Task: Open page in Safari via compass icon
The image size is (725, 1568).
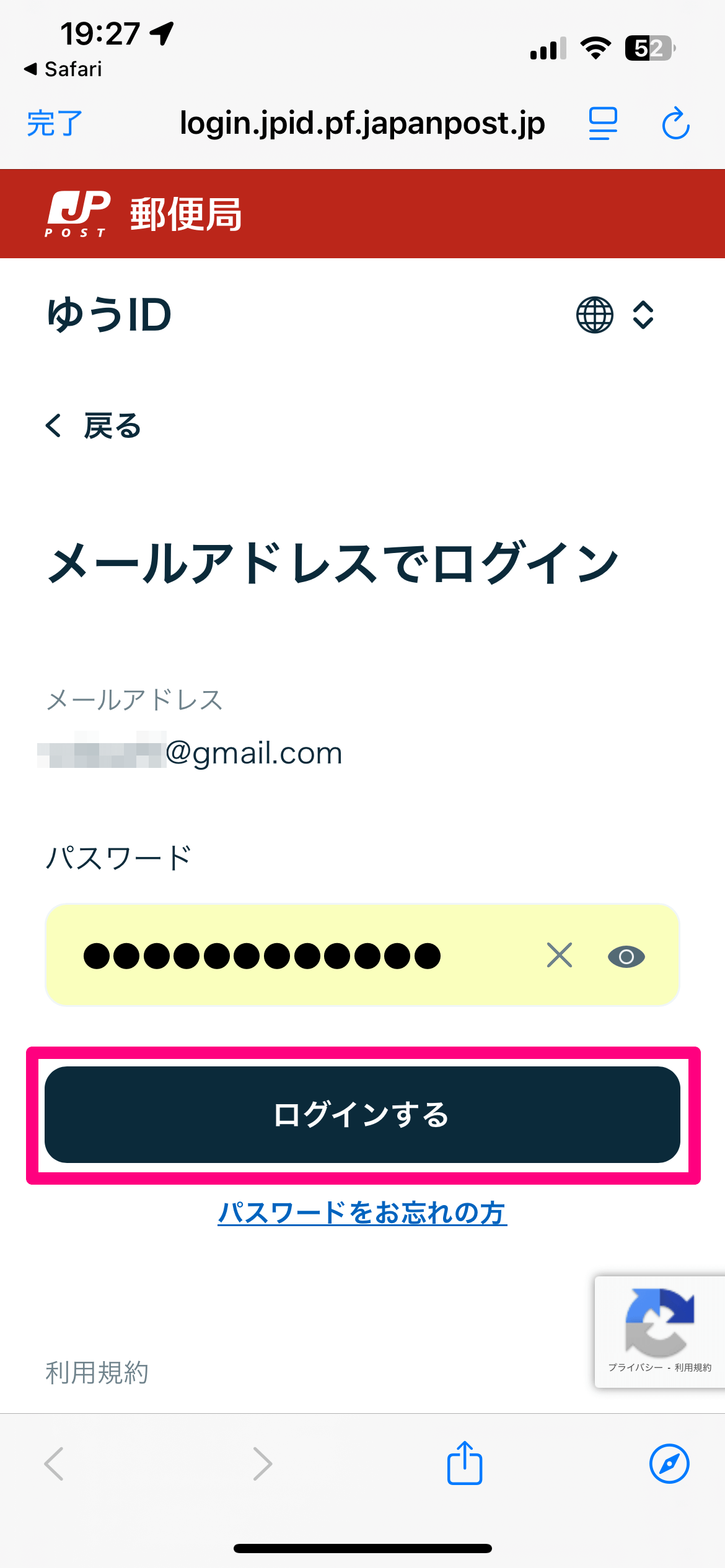Action: pyautogui.click(x=669, y=1463)
